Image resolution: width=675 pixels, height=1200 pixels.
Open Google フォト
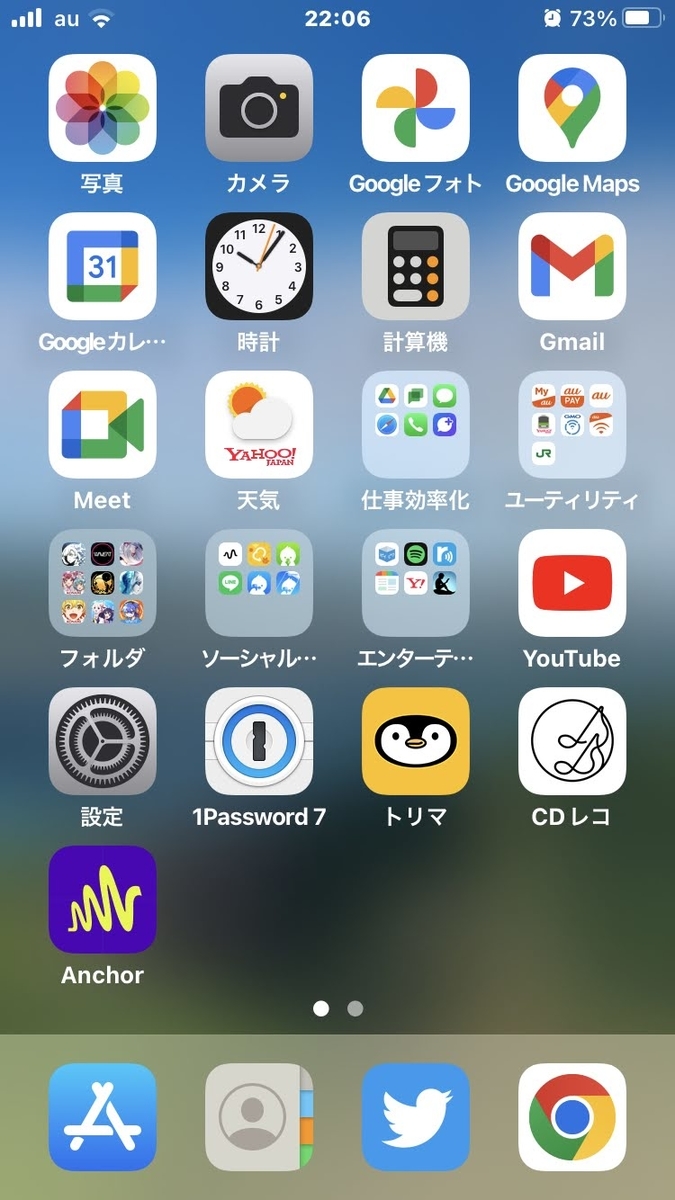tap(415, 108)
